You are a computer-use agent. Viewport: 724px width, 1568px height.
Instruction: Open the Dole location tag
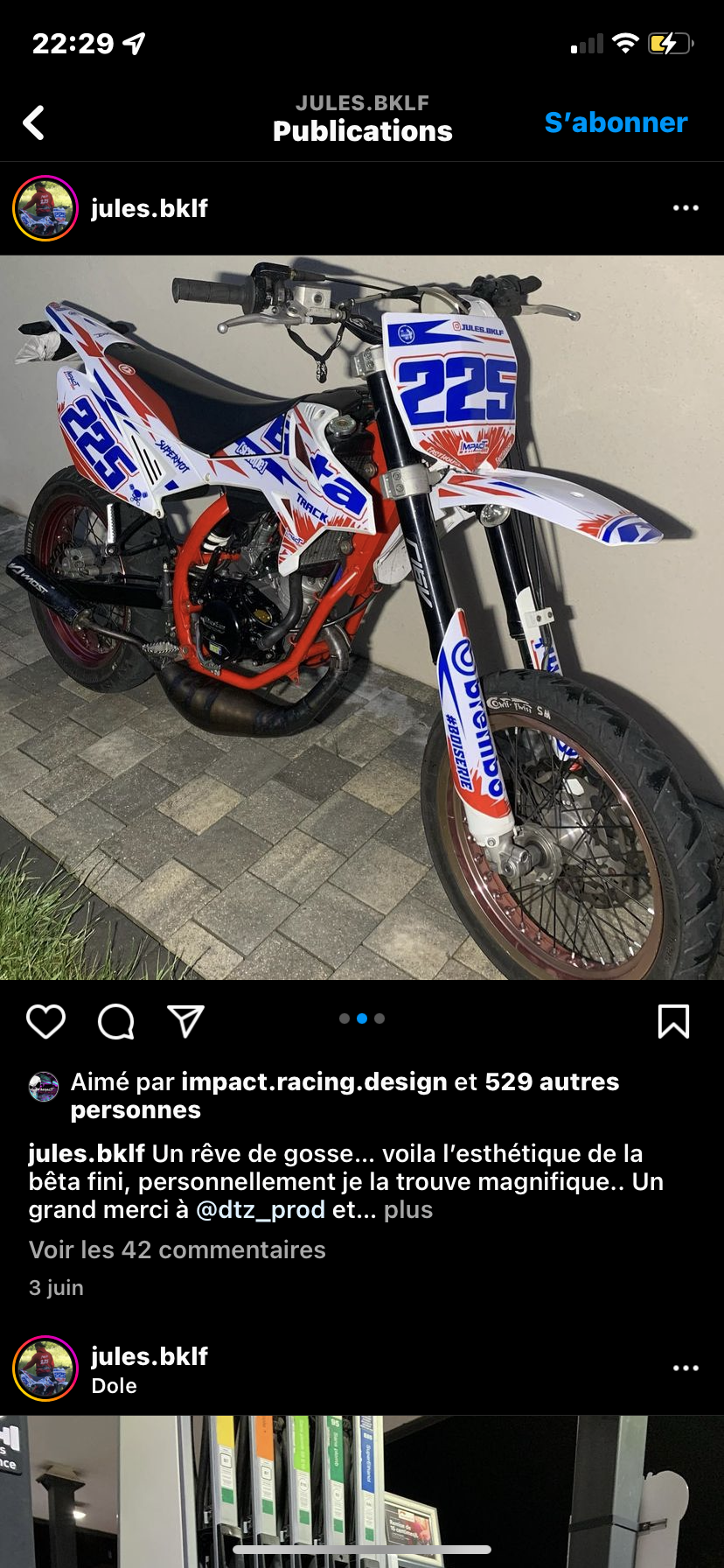(x=115, y=1386)
